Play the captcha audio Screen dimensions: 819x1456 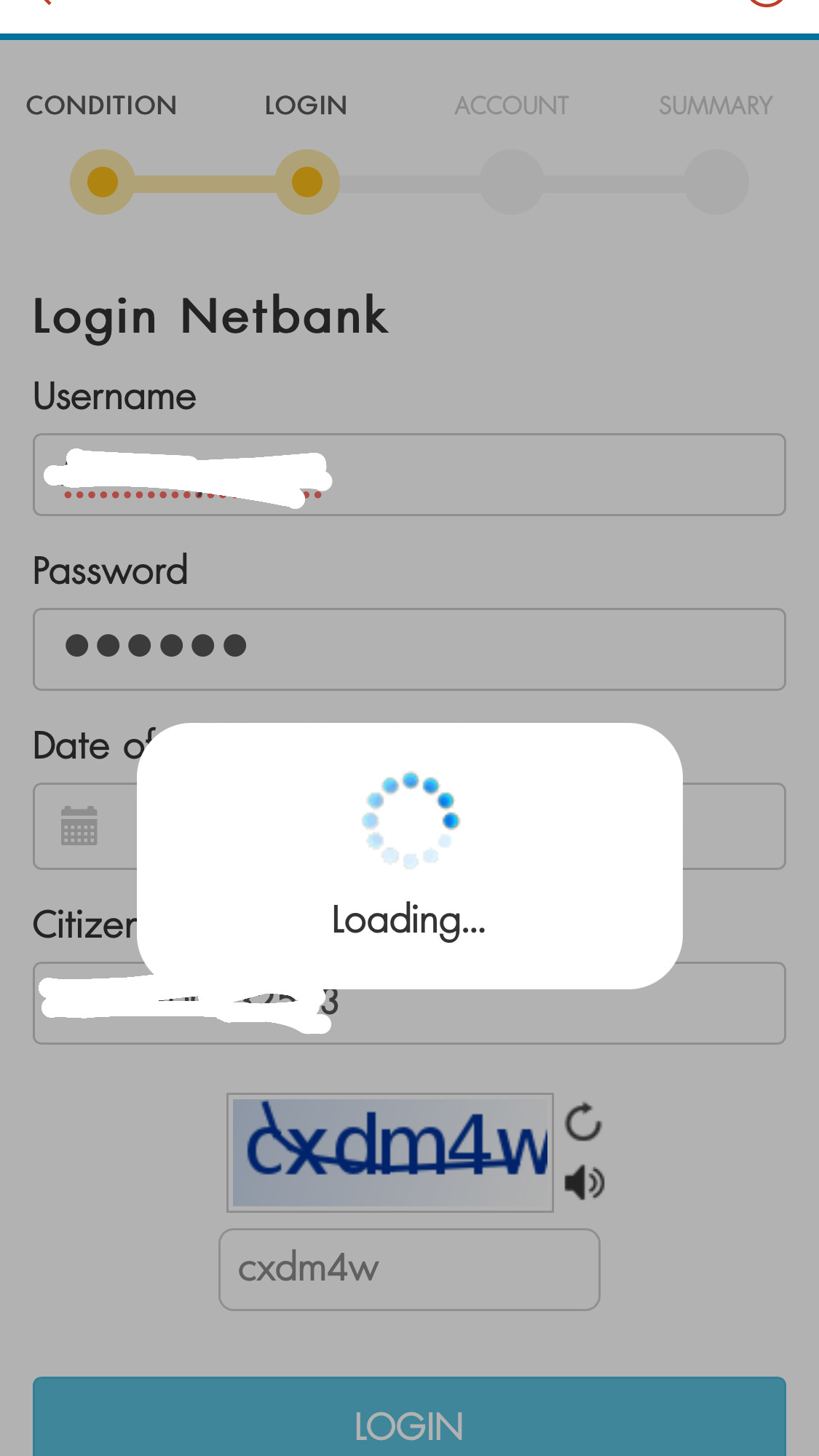pyautogui.click(x=585, y=1182)
